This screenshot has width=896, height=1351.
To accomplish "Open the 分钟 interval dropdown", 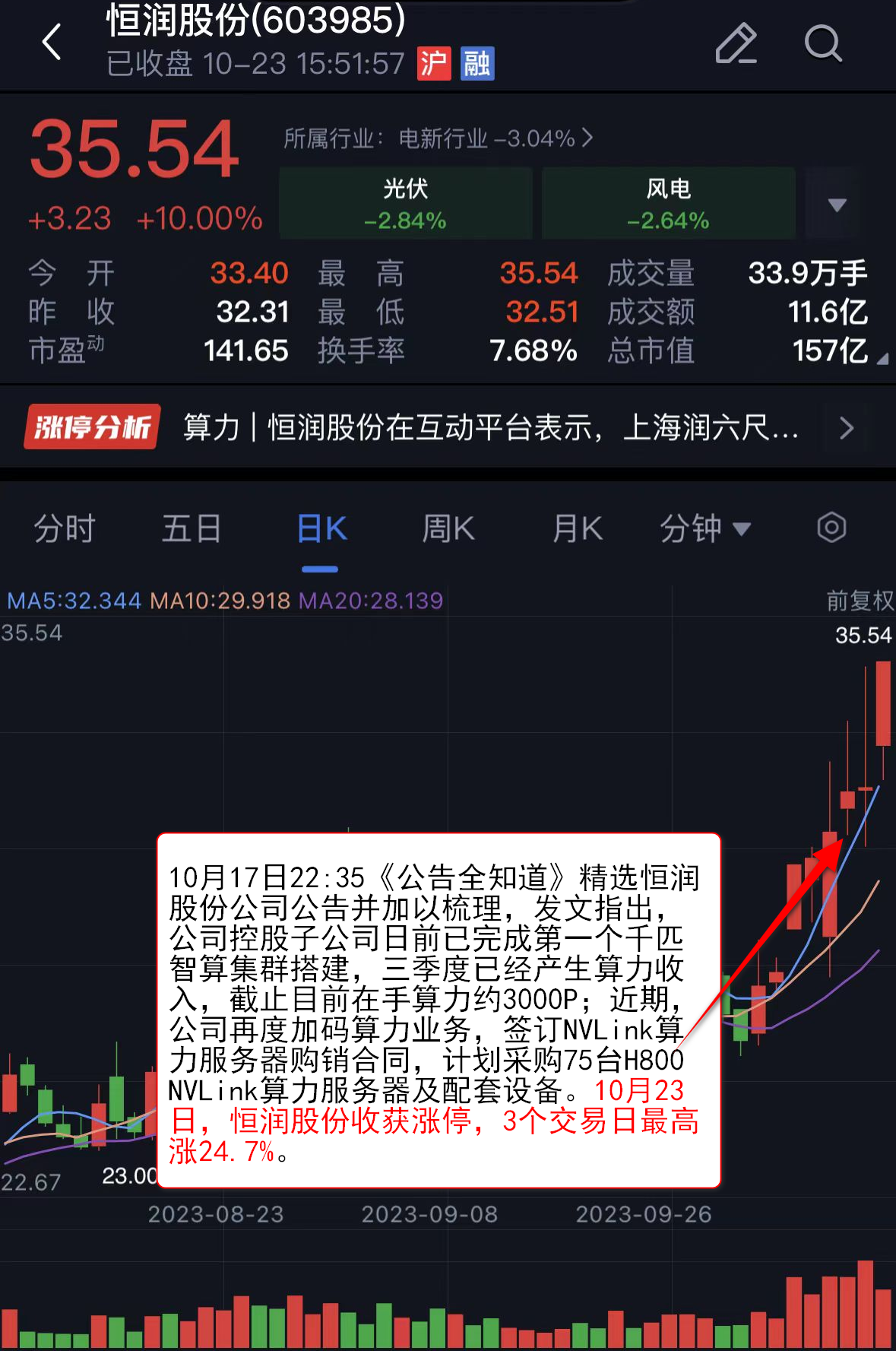I will 704,528.
